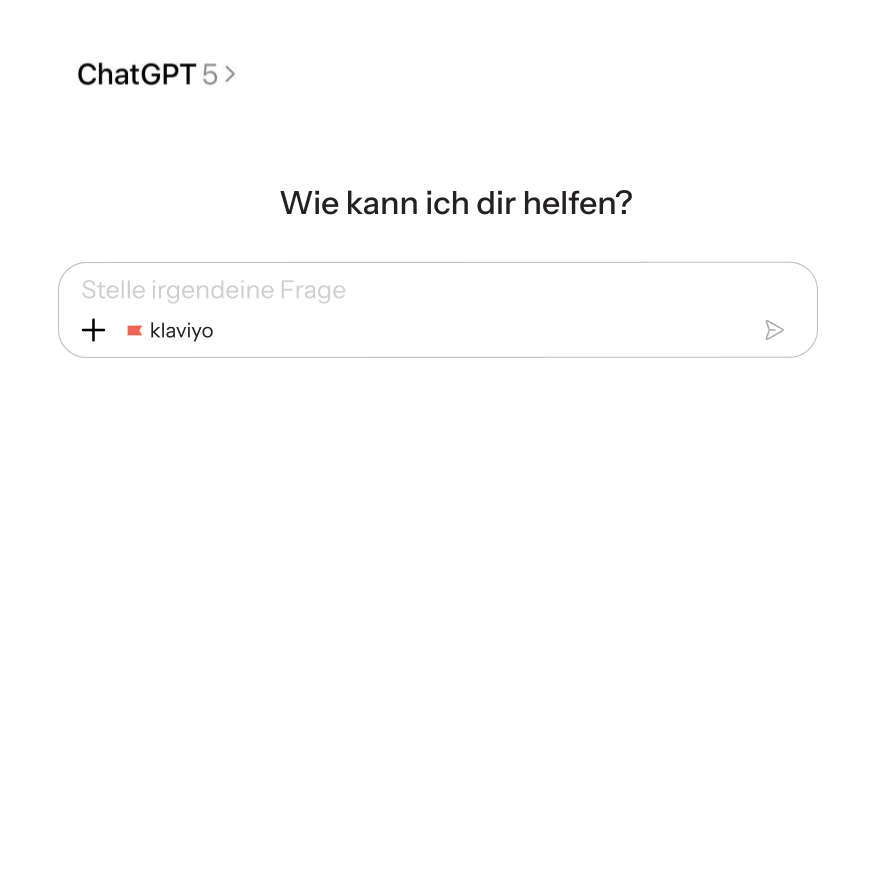The width and height of the screenshot is (876, 872).
Task: Send the message with the arrow icon
Action: coord(774,330)
